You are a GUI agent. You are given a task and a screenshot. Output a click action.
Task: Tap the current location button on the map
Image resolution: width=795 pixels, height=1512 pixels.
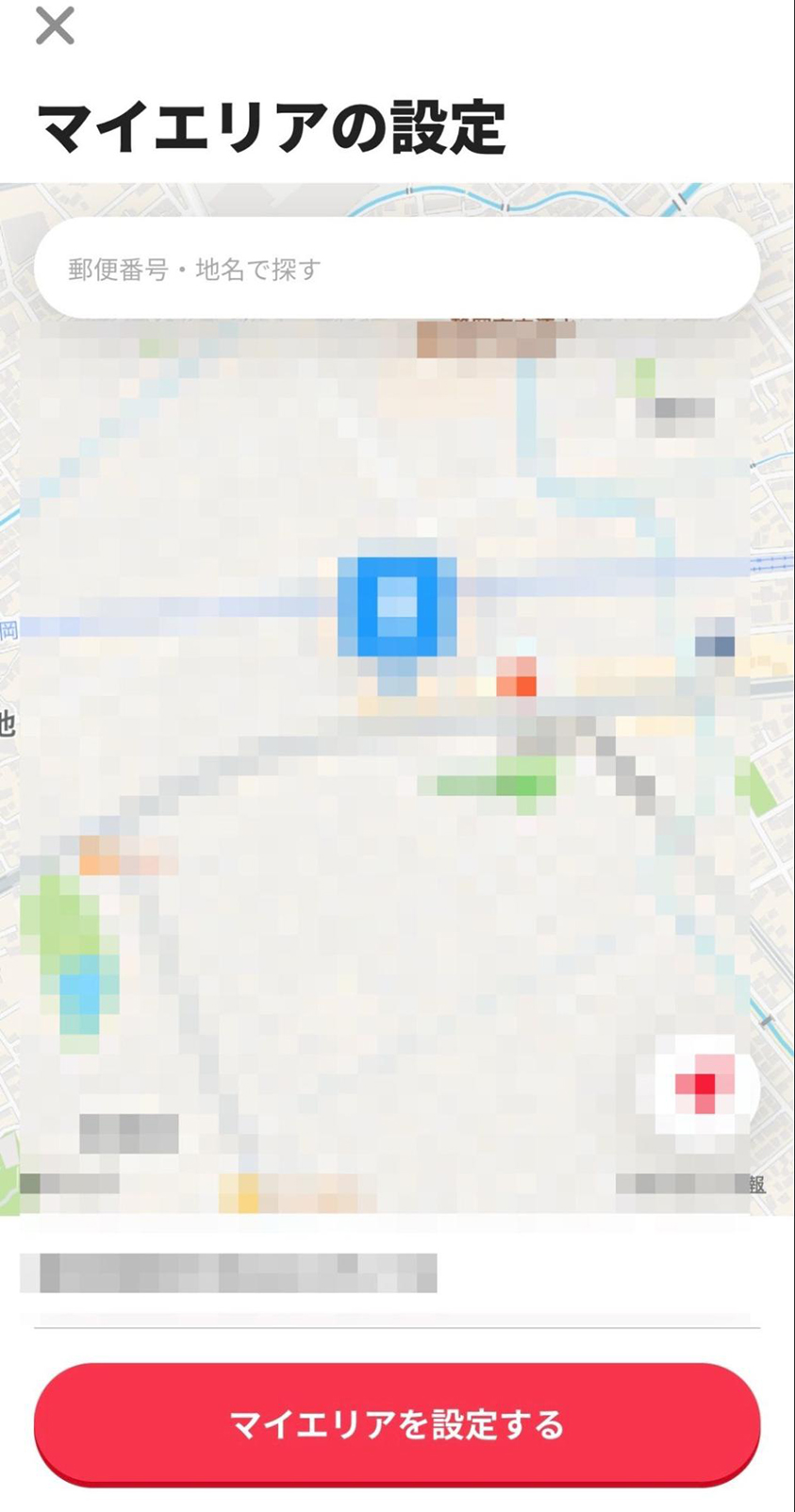pyautogui.click(x=705, y=1088)
